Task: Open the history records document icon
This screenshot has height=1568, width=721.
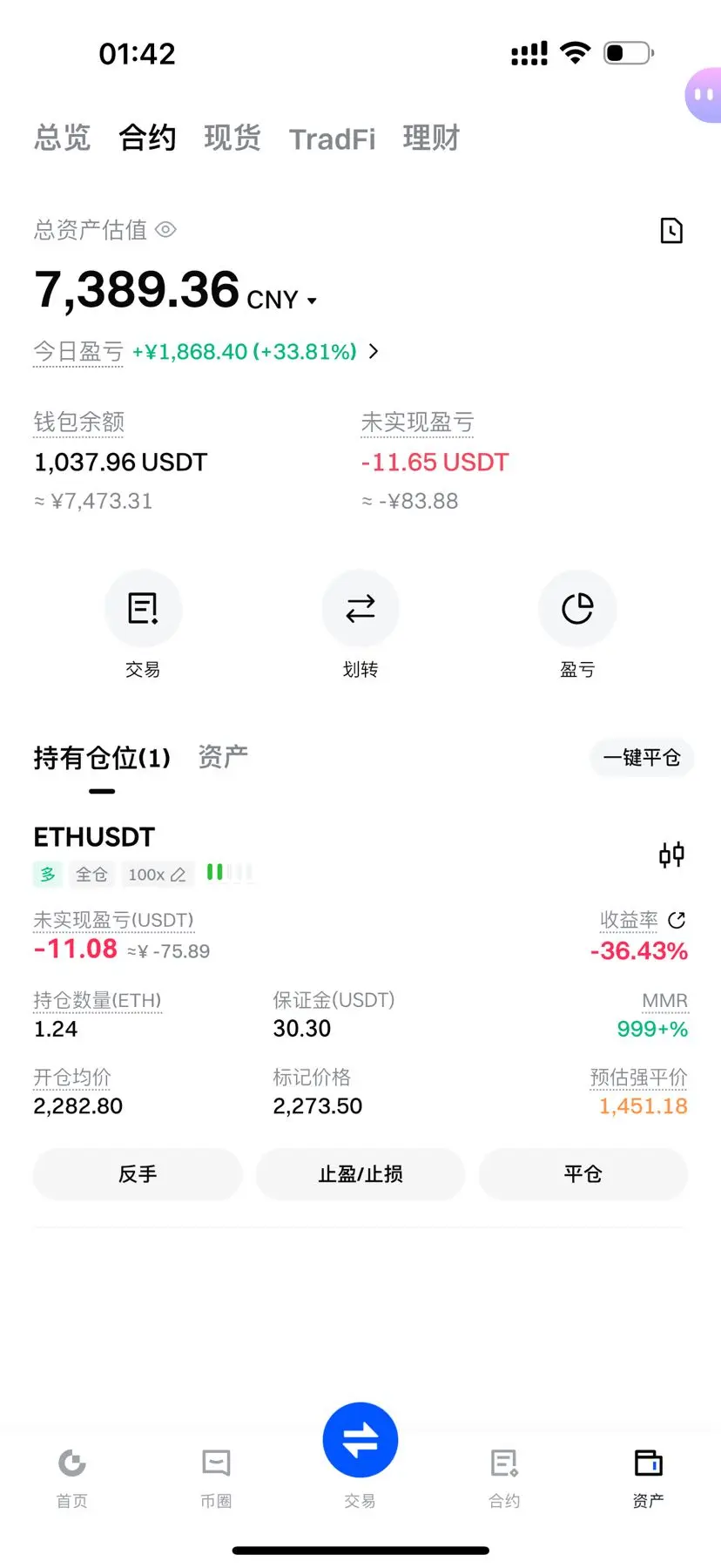Action: (x=671, y=231)
